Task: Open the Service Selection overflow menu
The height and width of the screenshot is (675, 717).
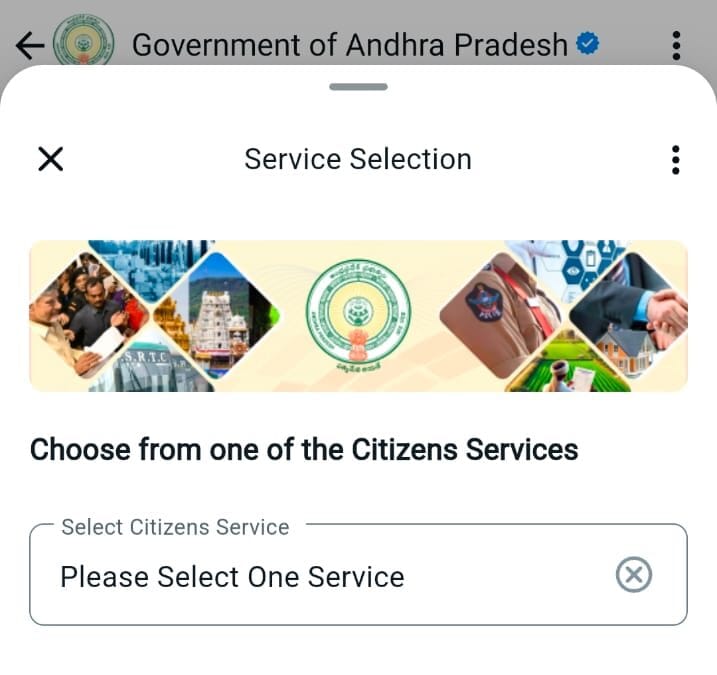Action: (x=675, y=160)
